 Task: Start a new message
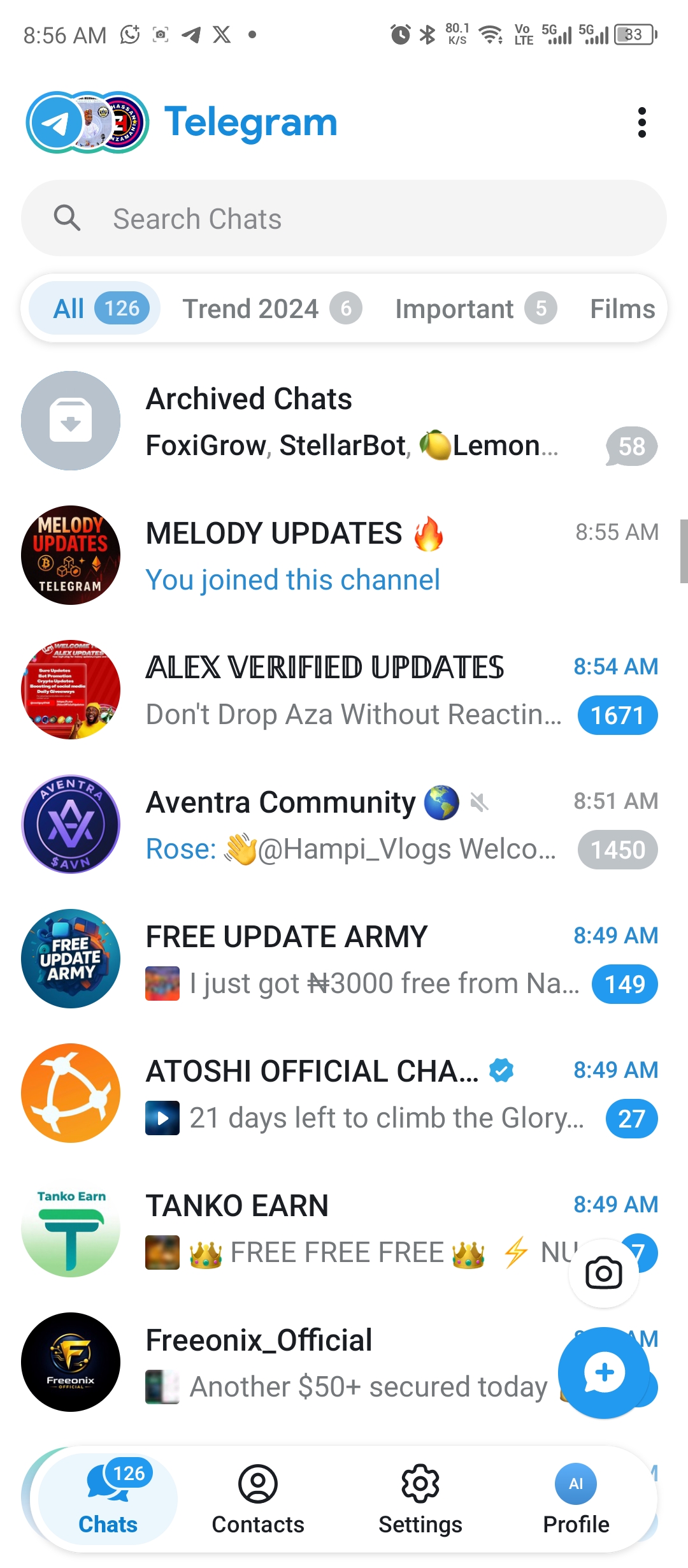coord(603,1372)
